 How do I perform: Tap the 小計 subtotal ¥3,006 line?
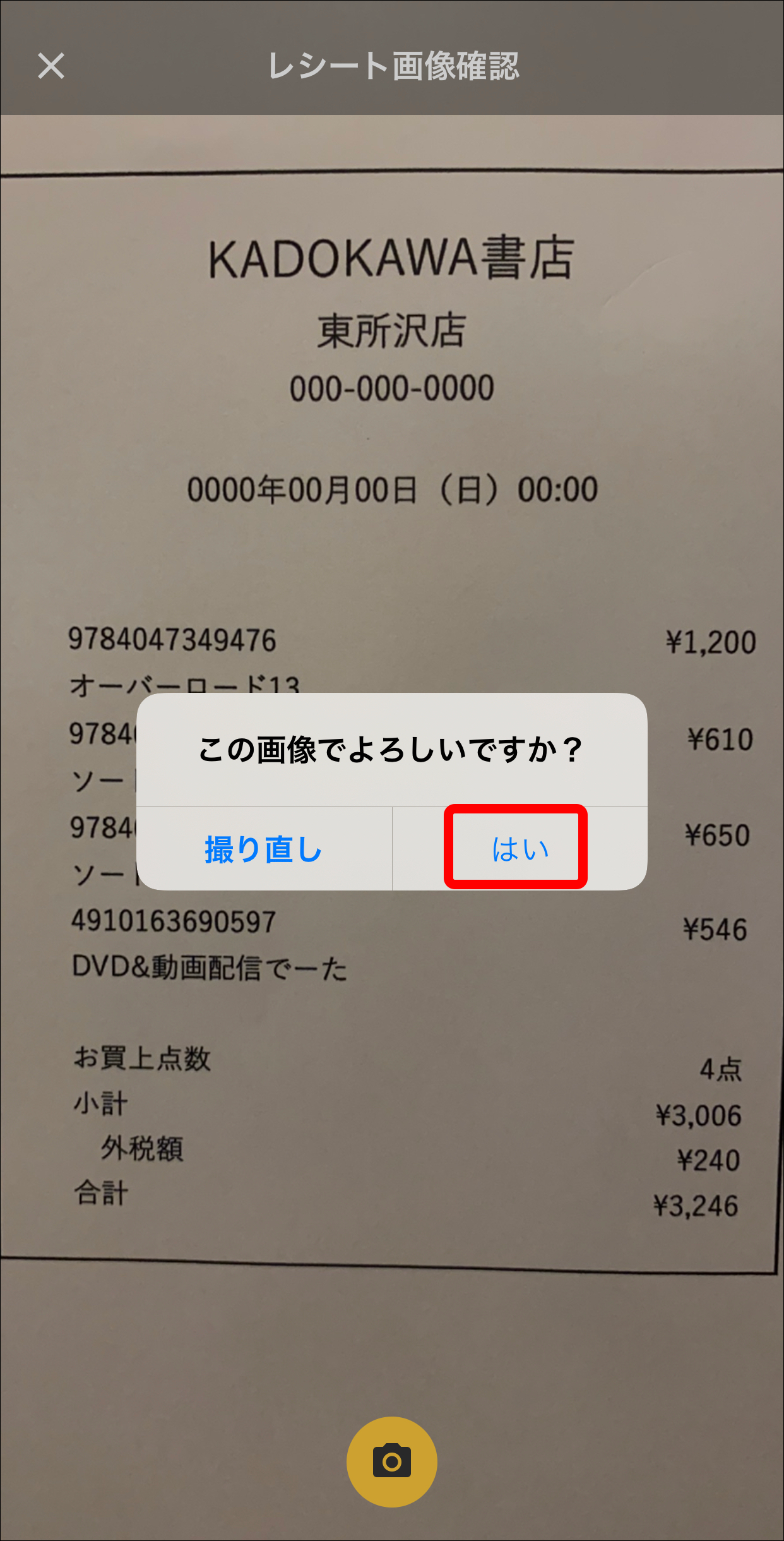click(699, 1116)
